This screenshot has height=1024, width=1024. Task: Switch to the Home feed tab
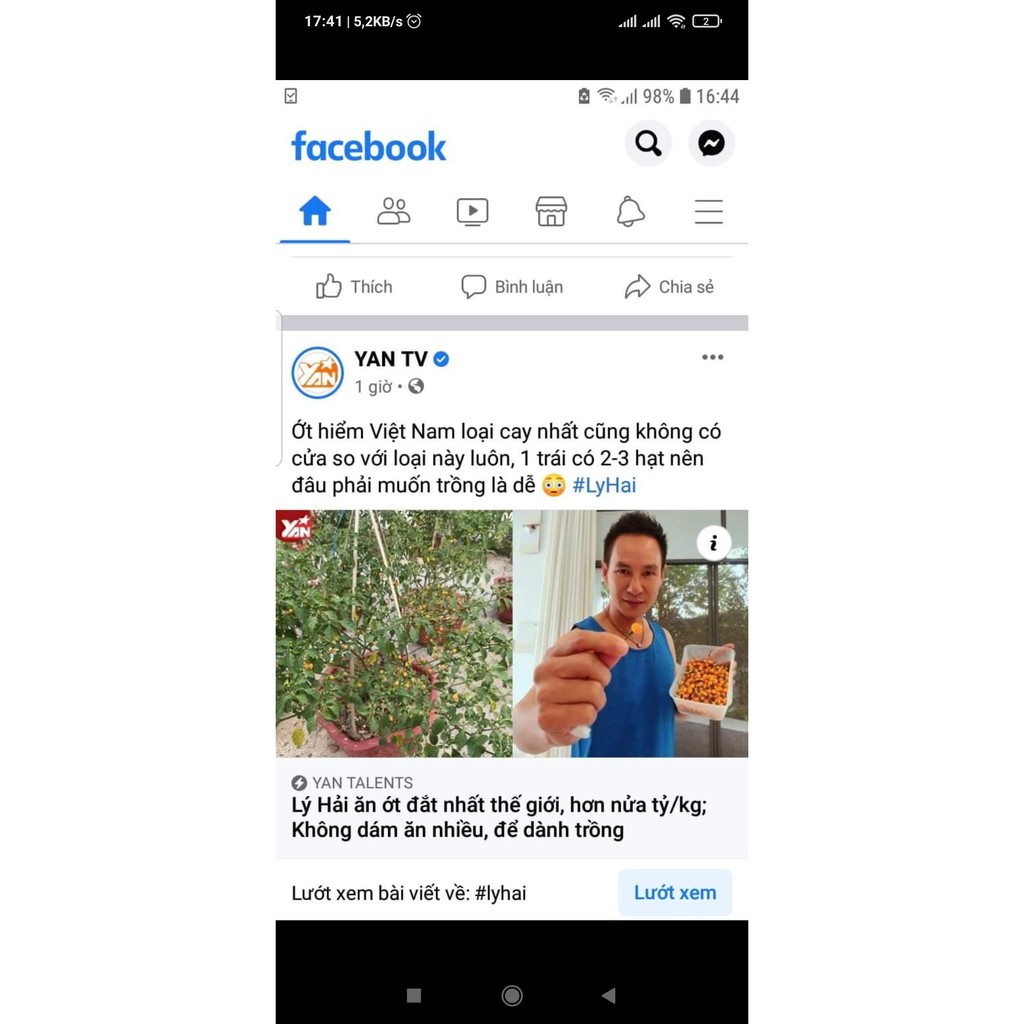315,212
